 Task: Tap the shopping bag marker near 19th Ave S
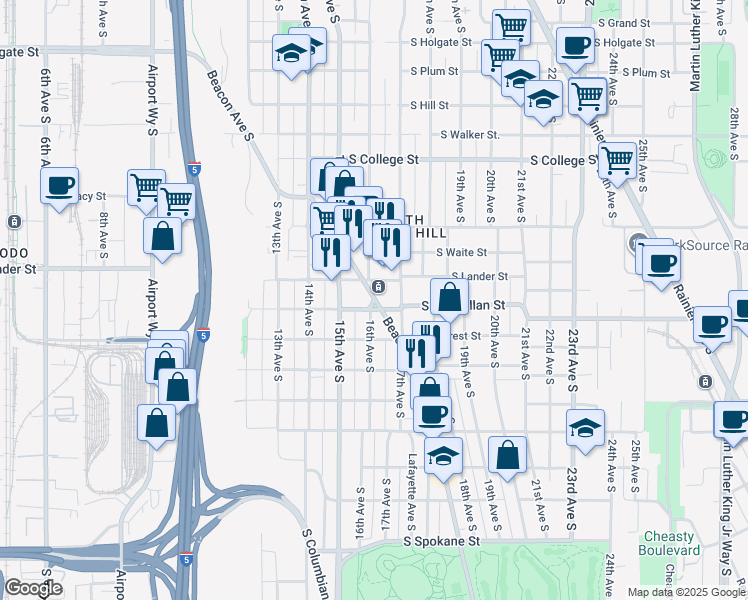[x=508, y=455]
